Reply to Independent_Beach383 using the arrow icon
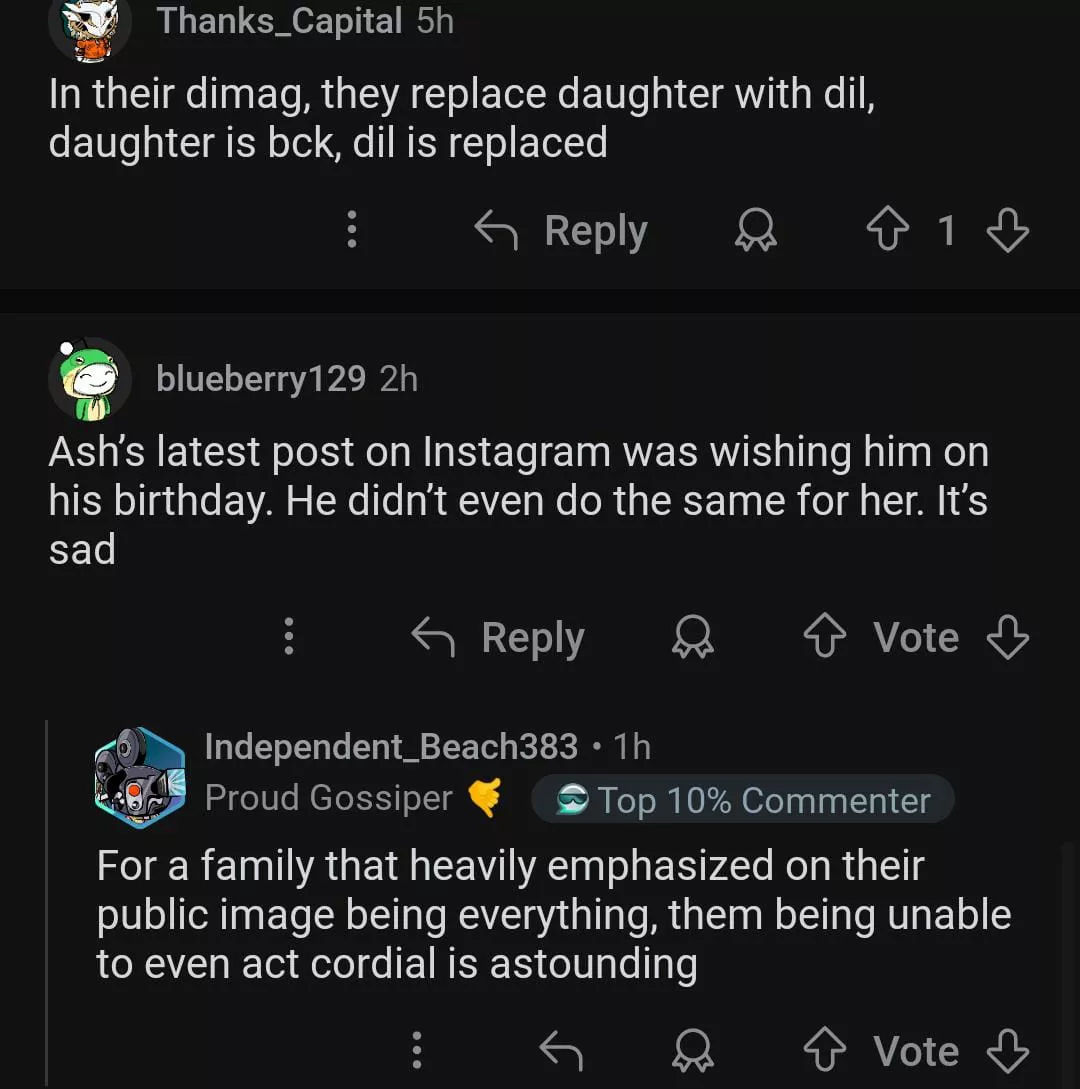 (x=560, y=1051)
